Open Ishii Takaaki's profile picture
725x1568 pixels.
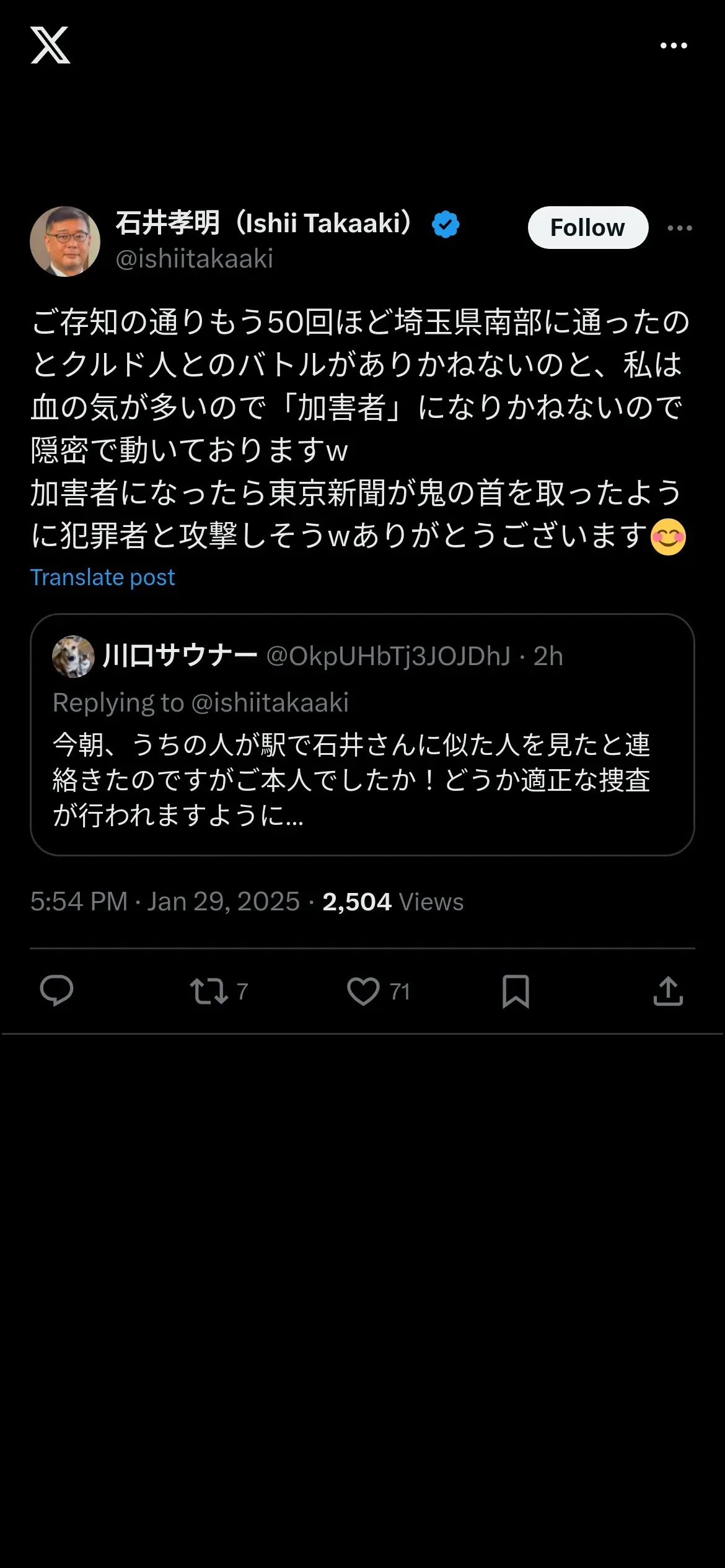click(65, 242)
